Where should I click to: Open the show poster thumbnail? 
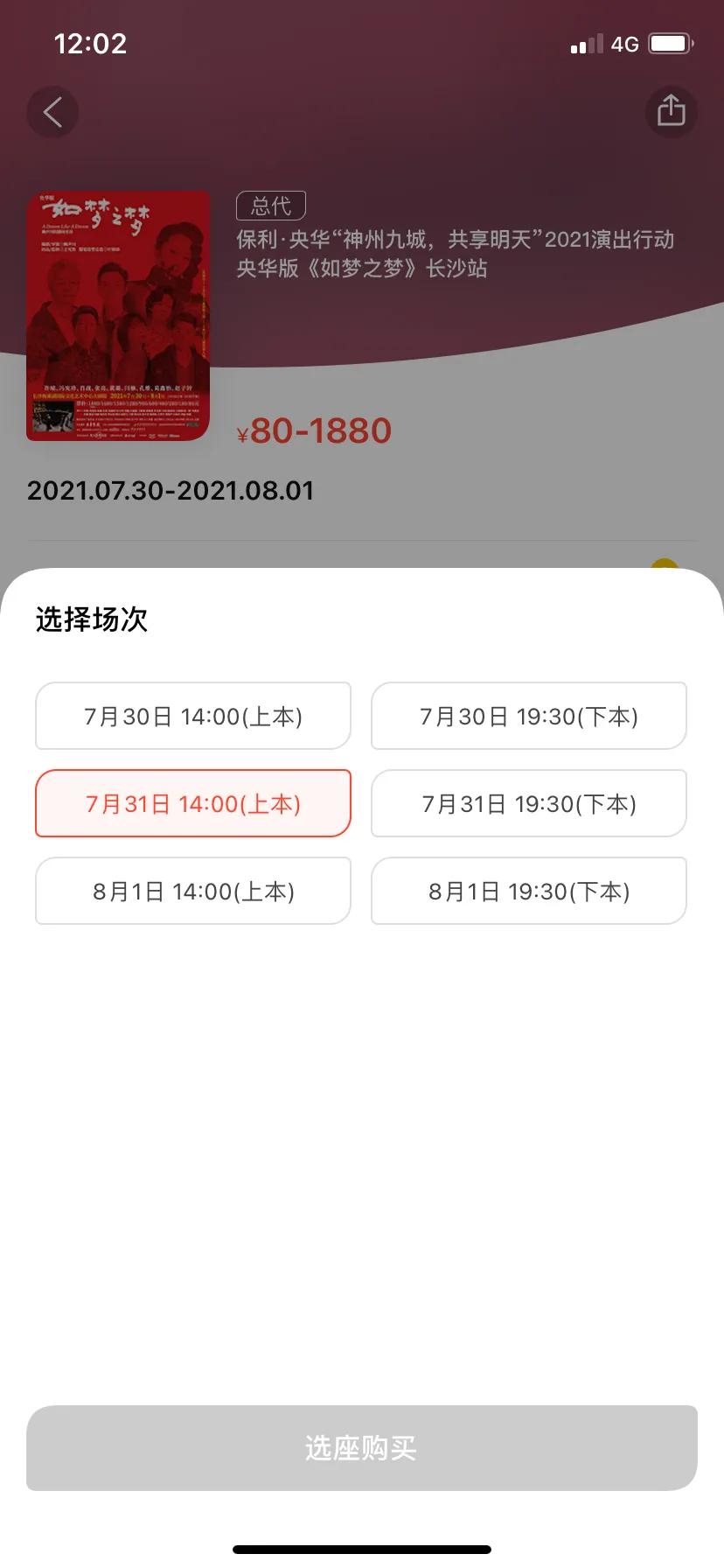pyautogui.click(x=116, y=317)
